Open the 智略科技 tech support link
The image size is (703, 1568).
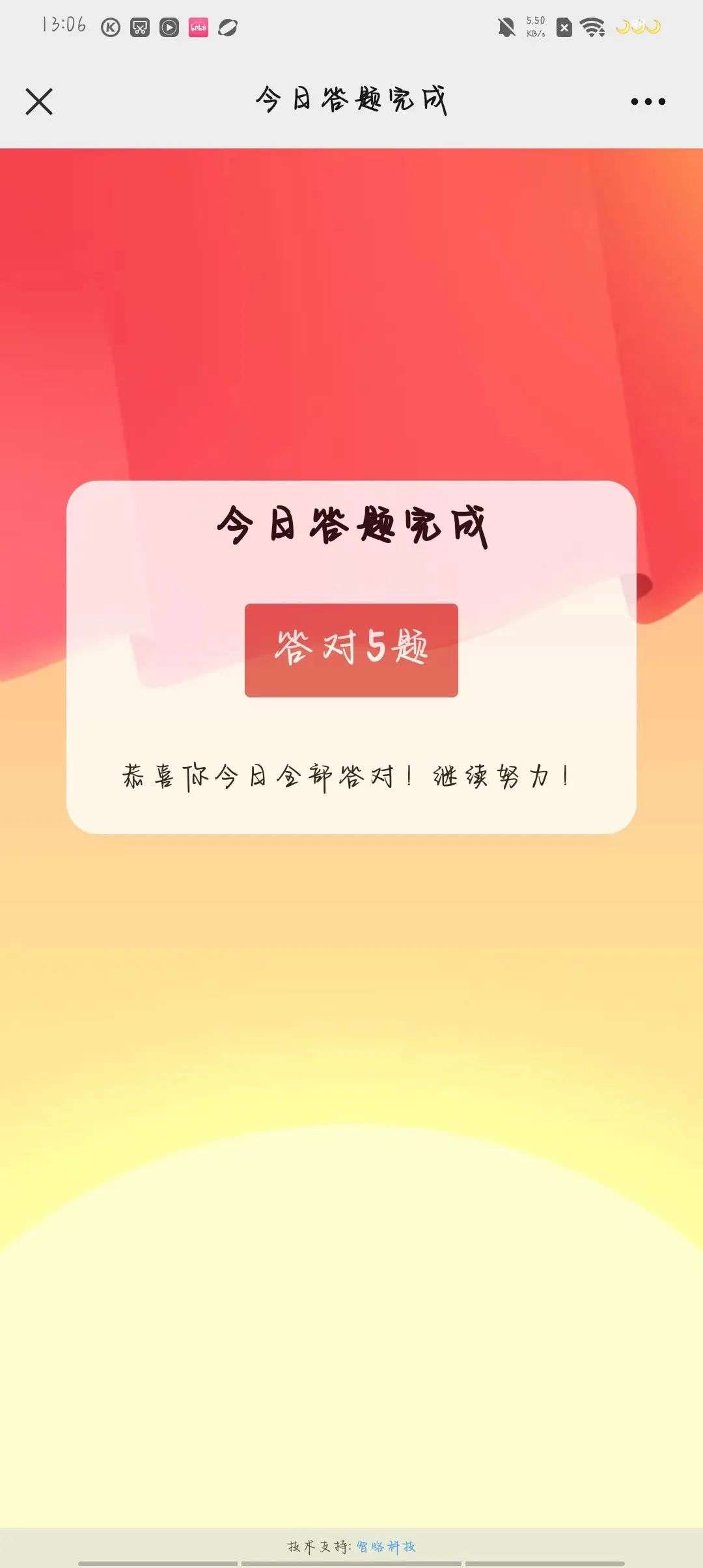pos(386,1546)
